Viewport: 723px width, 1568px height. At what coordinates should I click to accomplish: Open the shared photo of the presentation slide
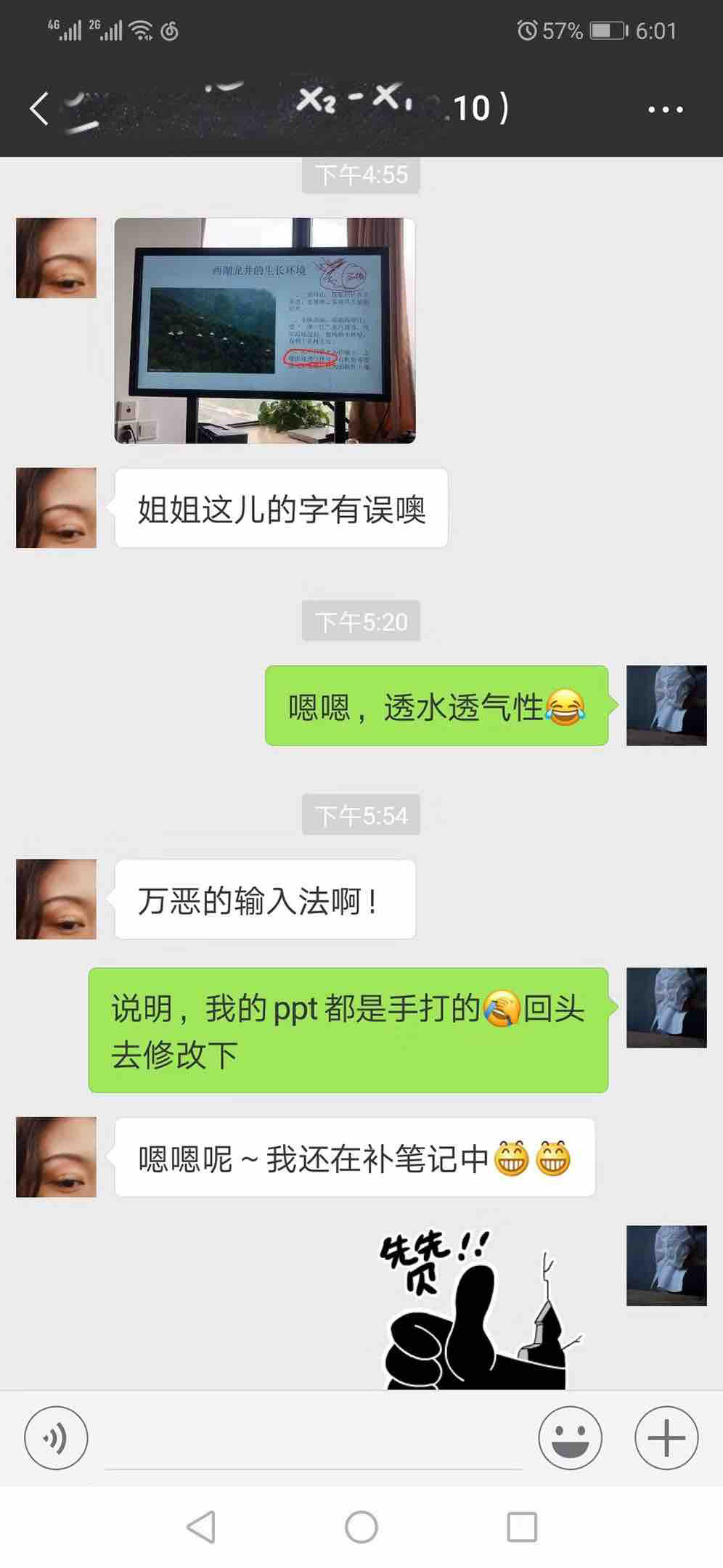click(x=265, y=330)
